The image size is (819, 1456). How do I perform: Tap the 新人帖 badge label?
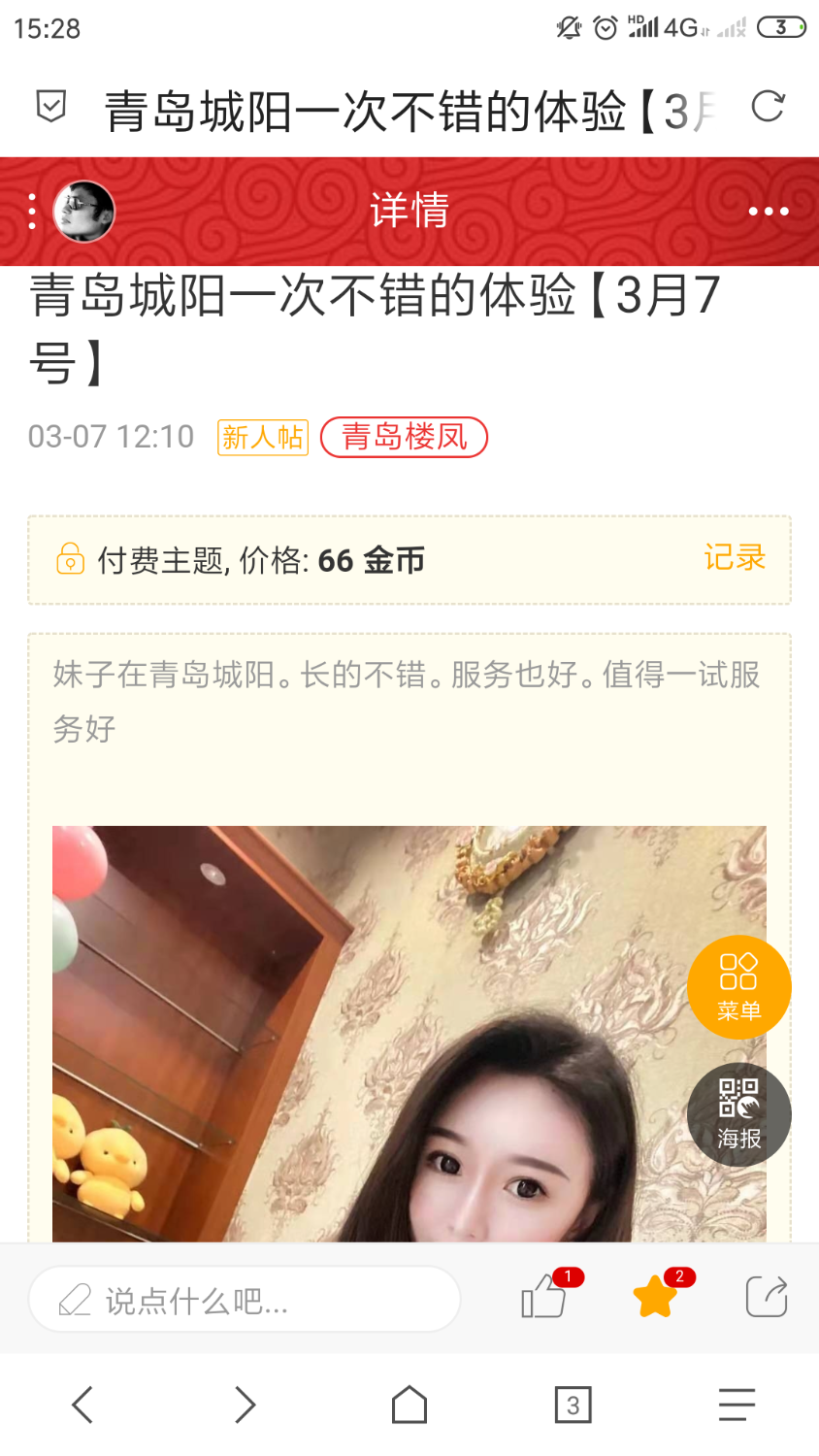coord(262,439)
